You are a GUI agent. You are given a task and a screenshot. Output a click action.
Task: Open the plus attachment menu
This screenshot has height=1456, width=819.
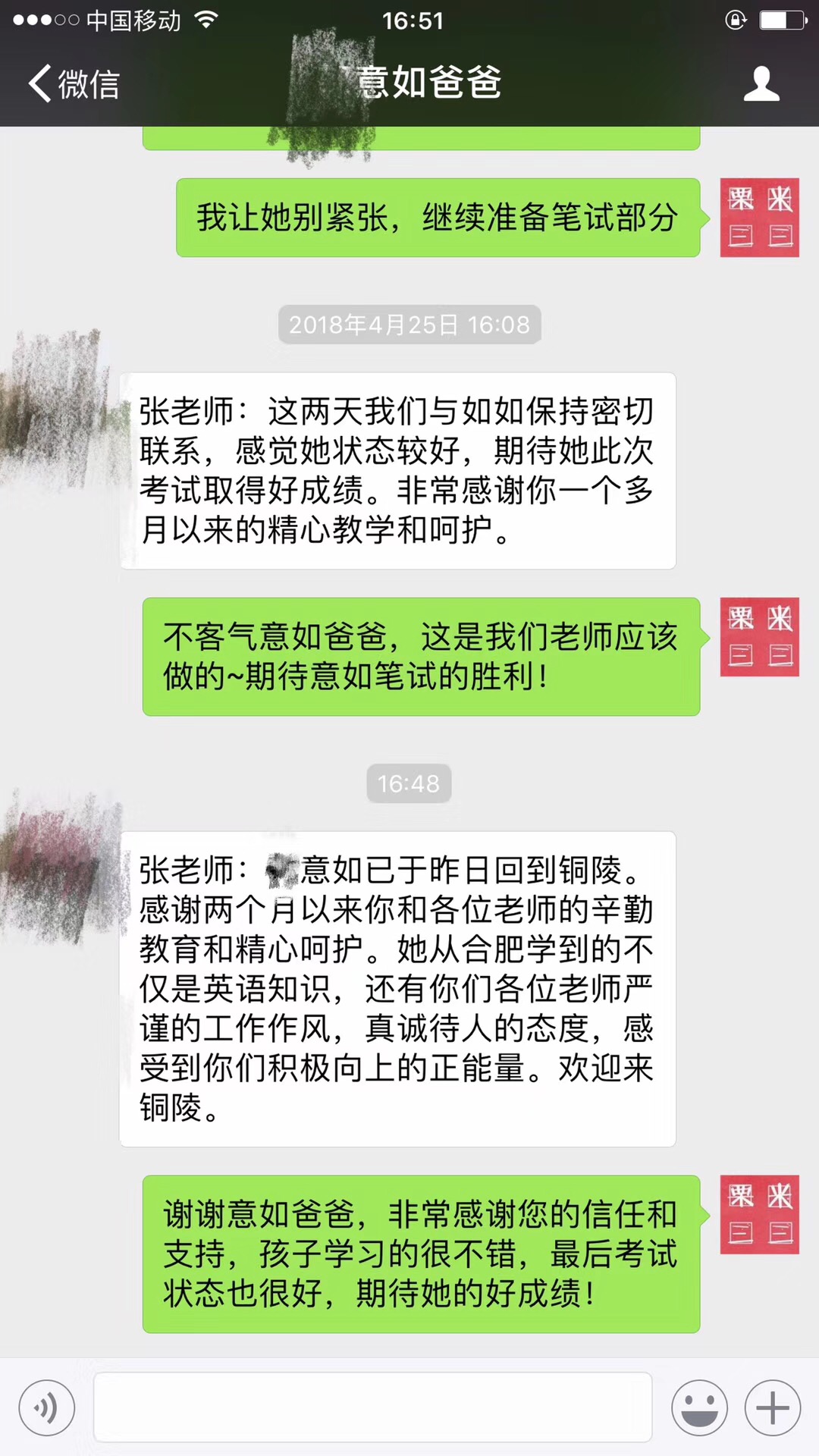tap(773, 1408)
